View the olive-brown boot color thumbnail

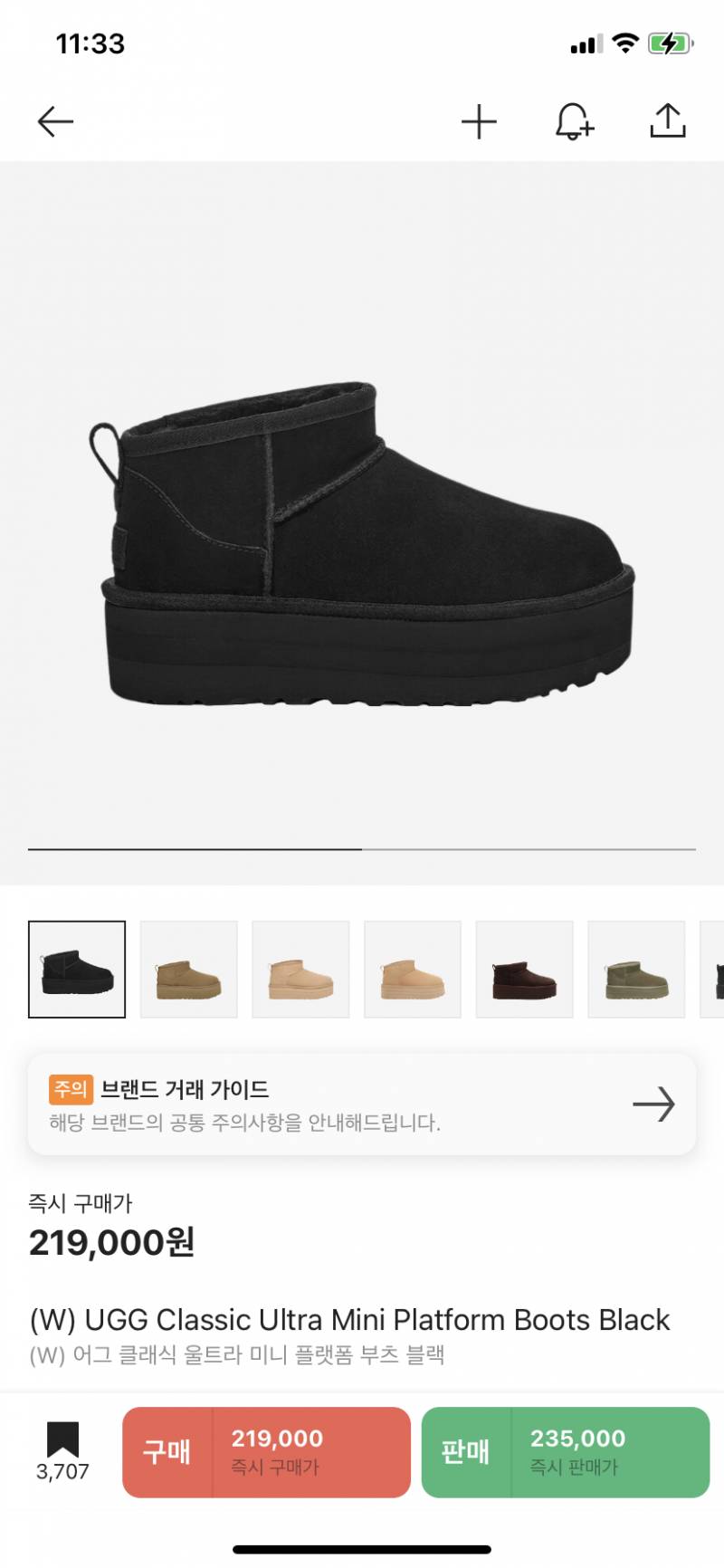pos(188,969)
